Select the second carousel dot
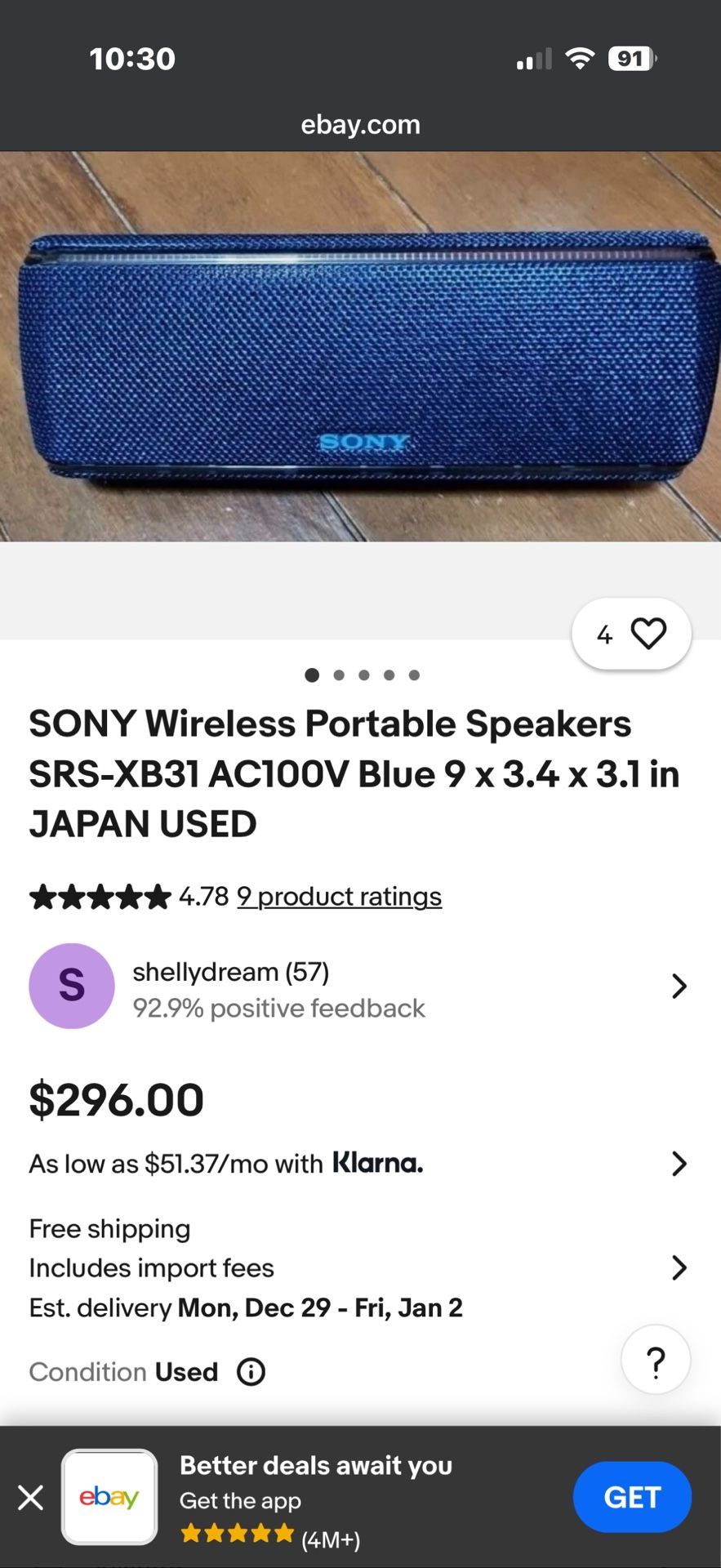The height and width of the screenshot is (1568, 721). tap(337, 675)
